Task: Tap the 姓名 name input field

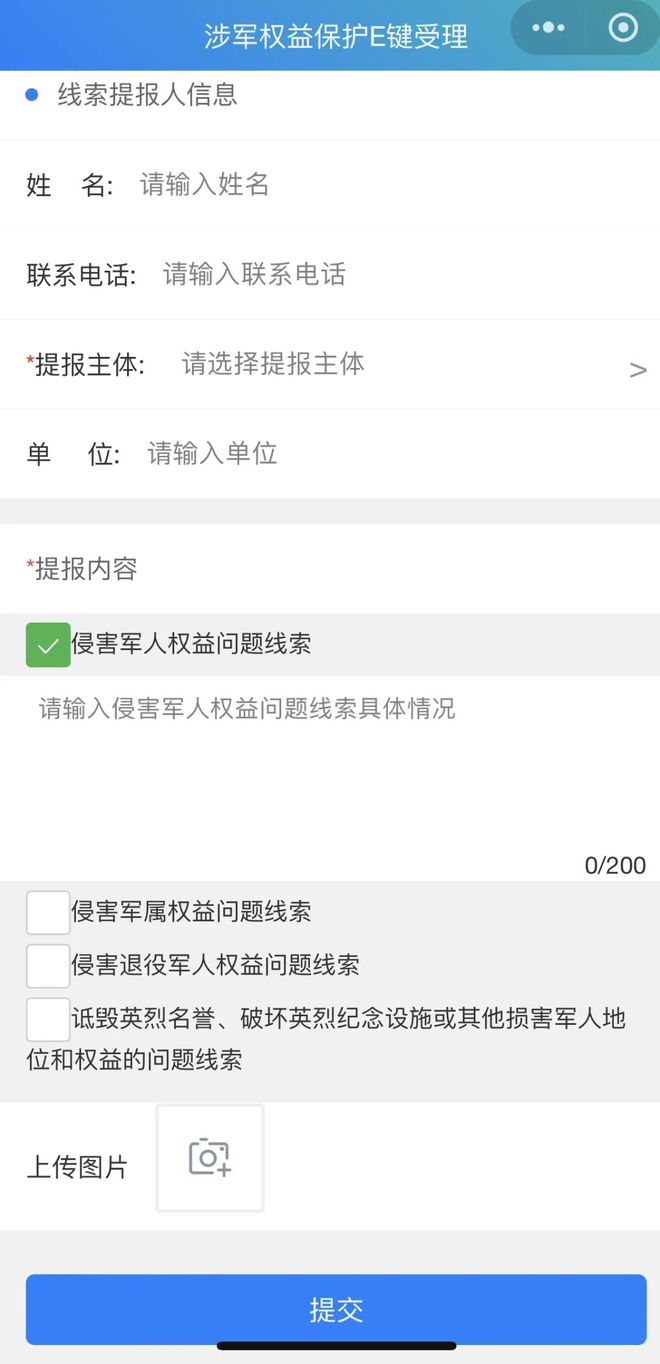Action: tap(390, 184)
